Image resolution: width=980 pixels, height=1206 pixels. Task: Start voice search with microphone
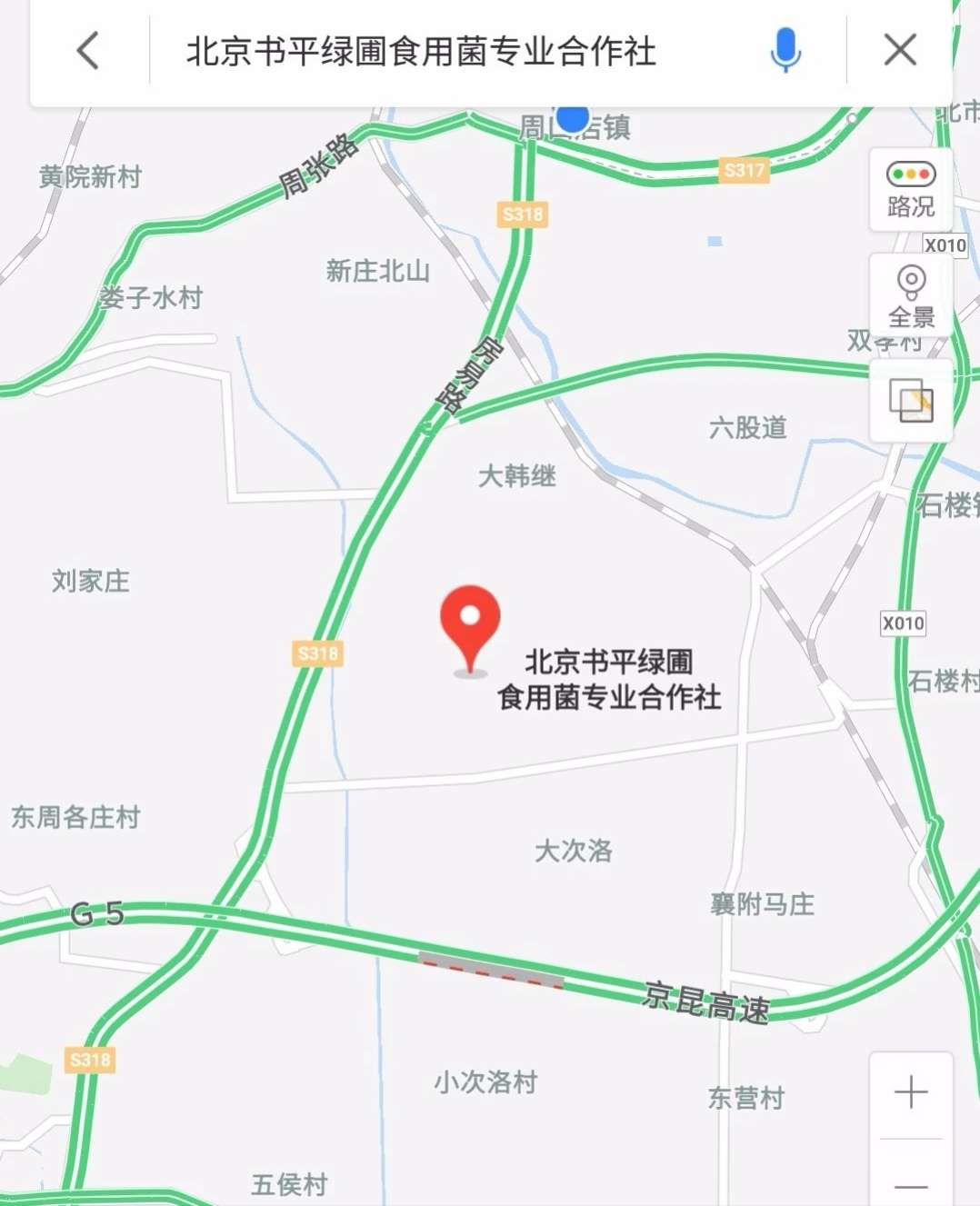pos(785,51)
